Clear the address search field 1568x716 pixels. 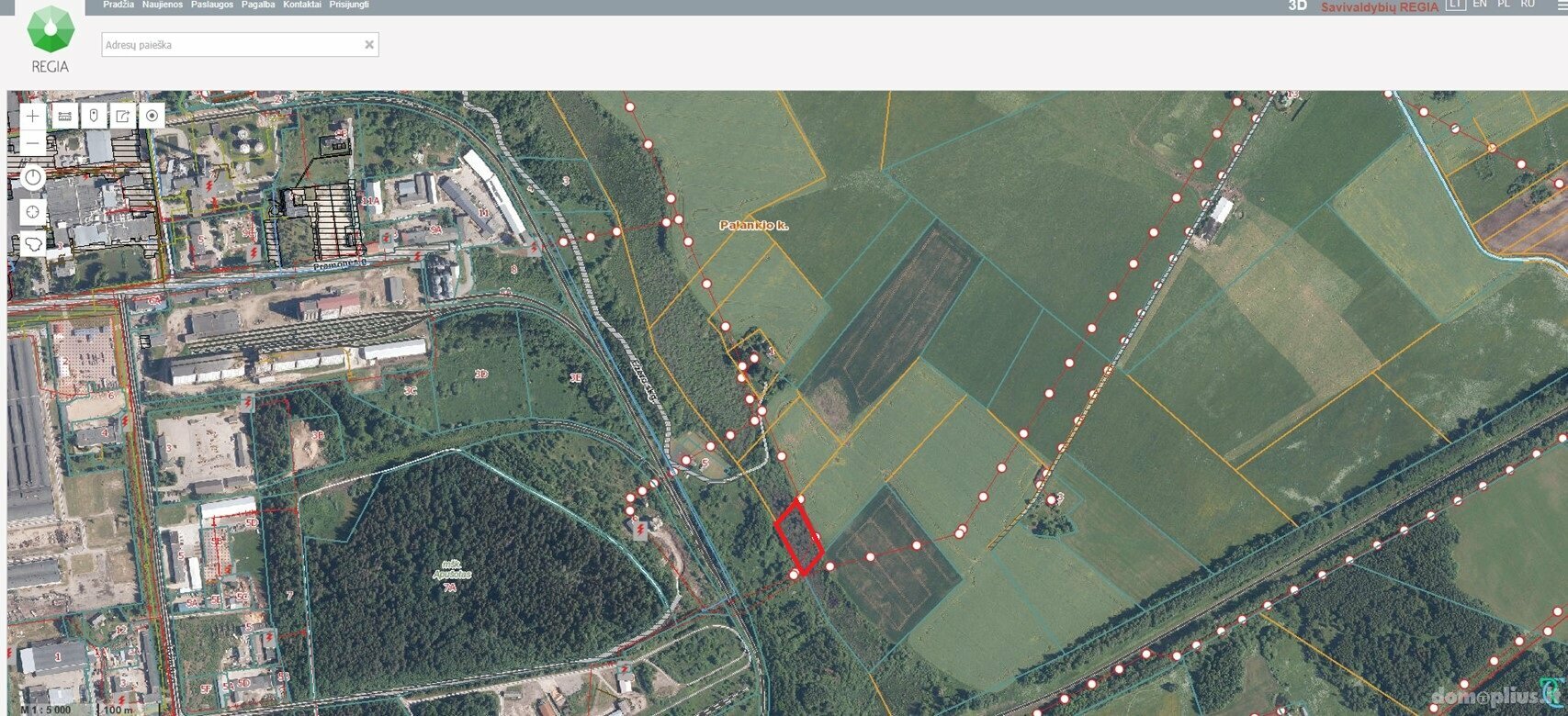369,44
